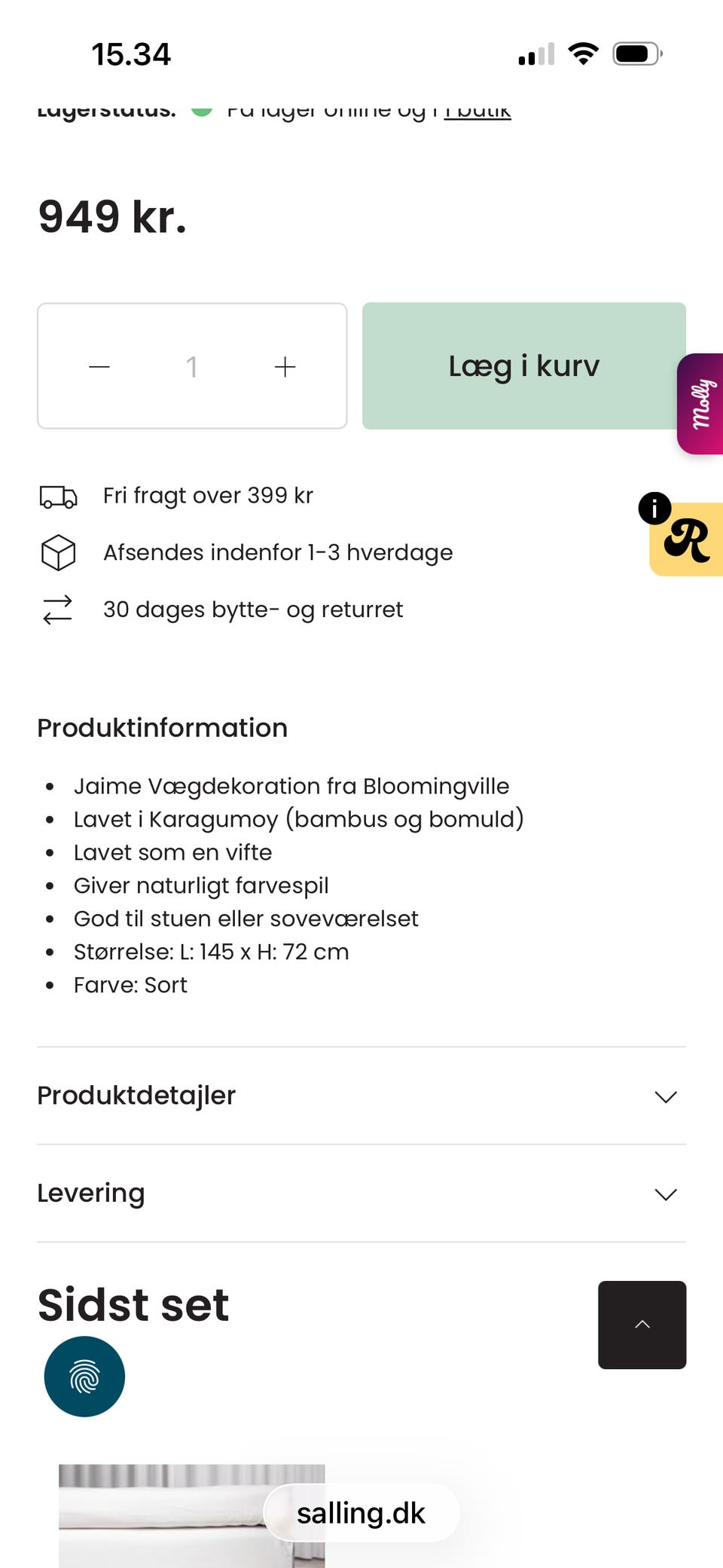
Task: Tap the Wi-Fi icon in the status bar
Action: [x=582, y=52]
